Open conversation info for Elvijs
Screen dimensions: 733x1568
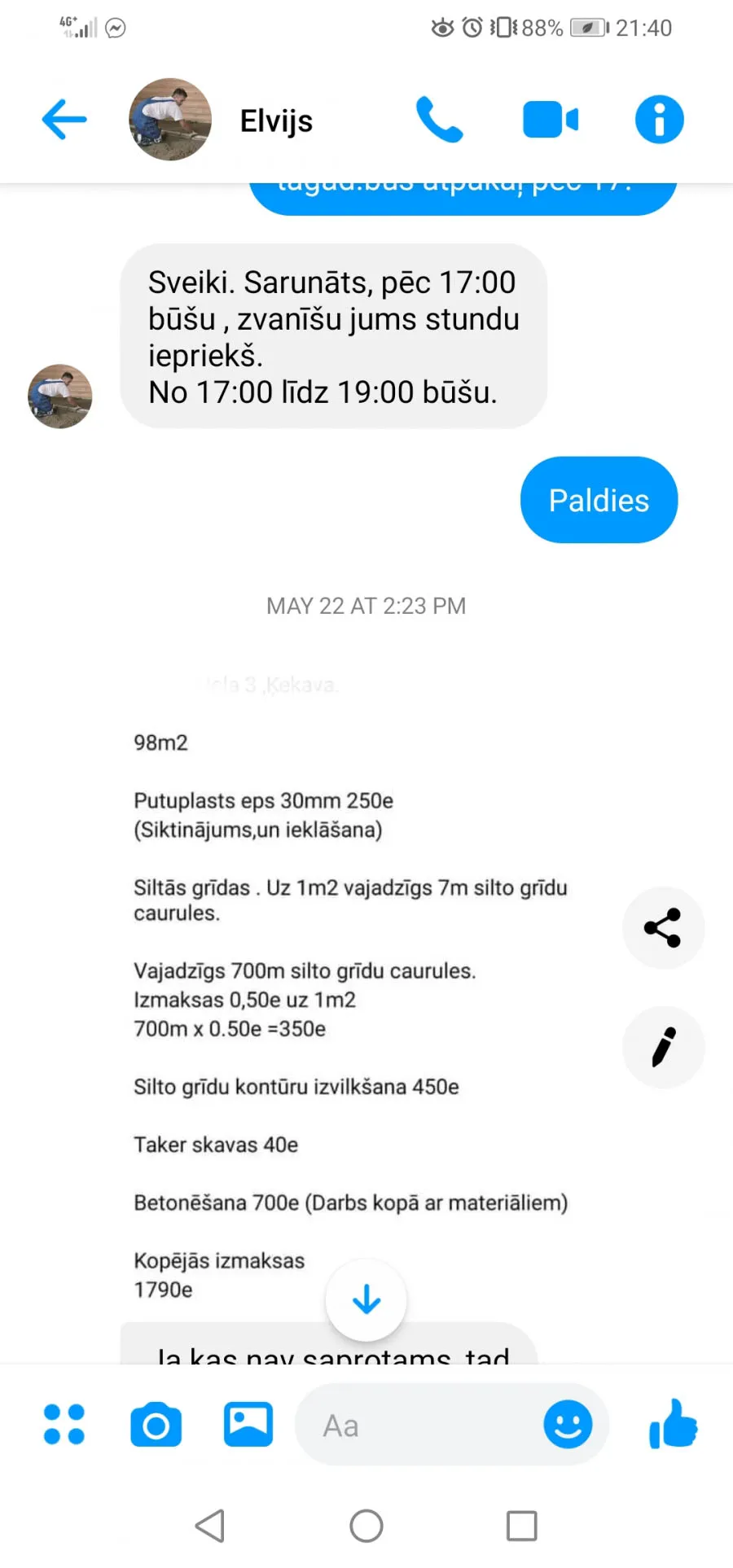[659, 120]
